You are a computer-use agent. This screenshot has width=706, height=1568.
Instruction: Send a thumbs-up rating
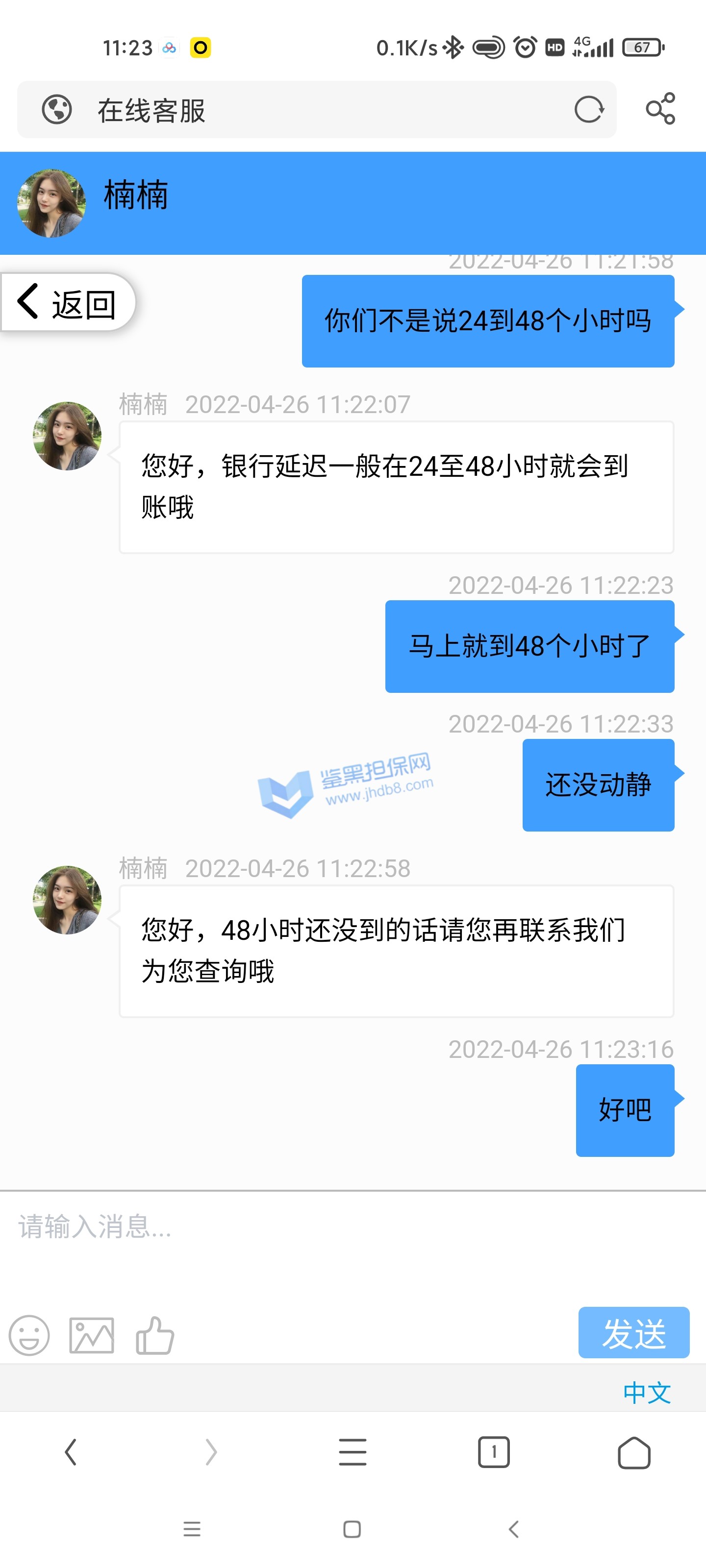[x=155, y=1335]
